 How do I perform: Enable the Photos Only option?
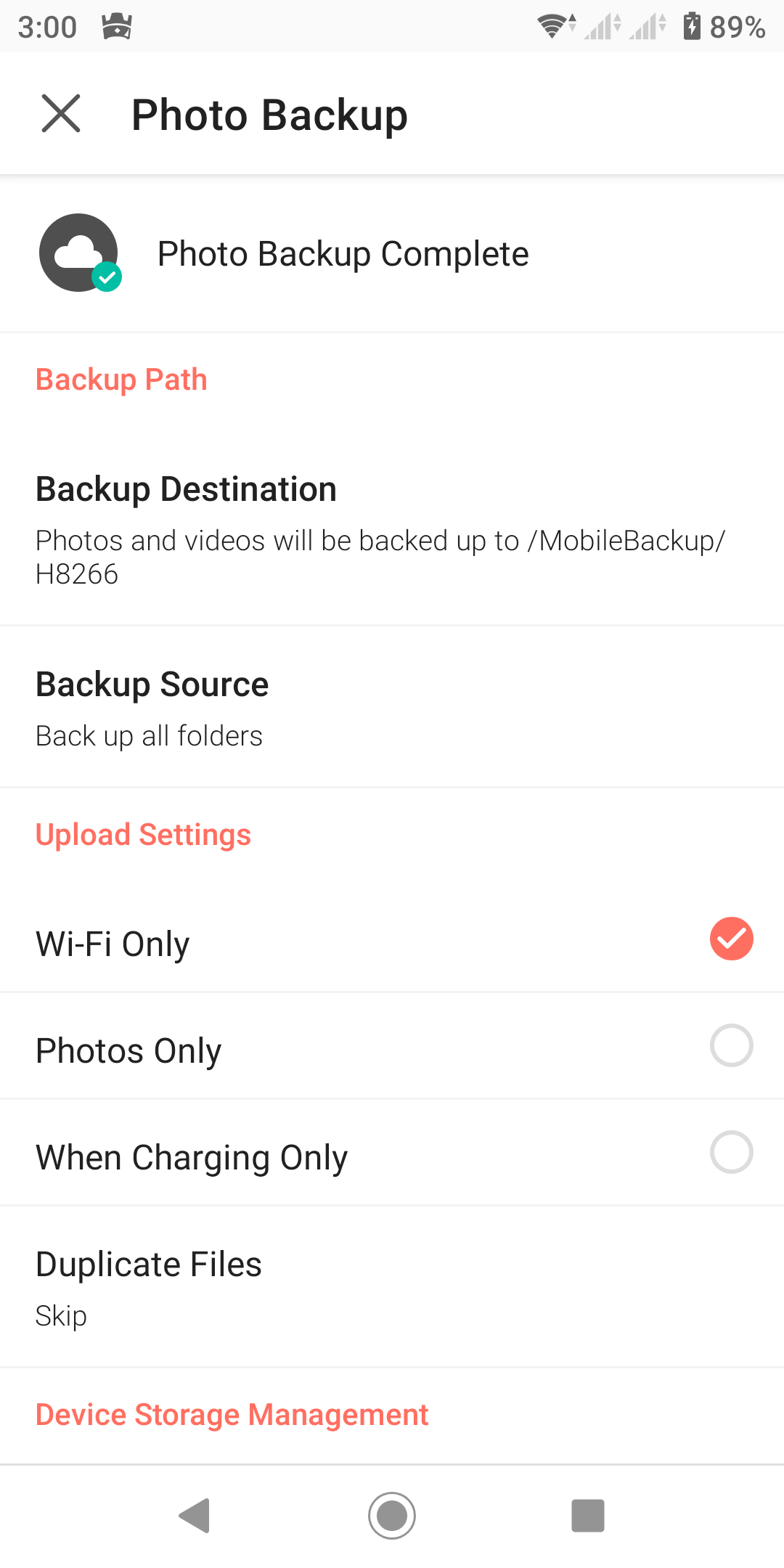pyautogui.click(x=731, y=1045)
